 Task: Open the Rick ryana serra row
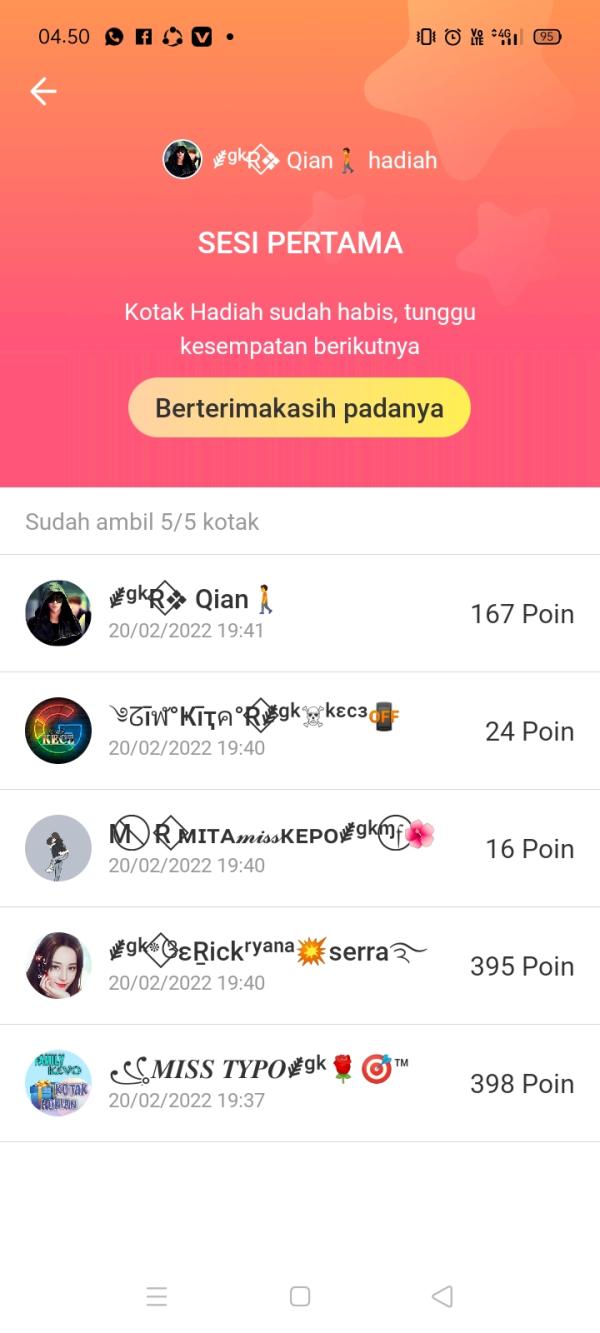pos(300,966)
